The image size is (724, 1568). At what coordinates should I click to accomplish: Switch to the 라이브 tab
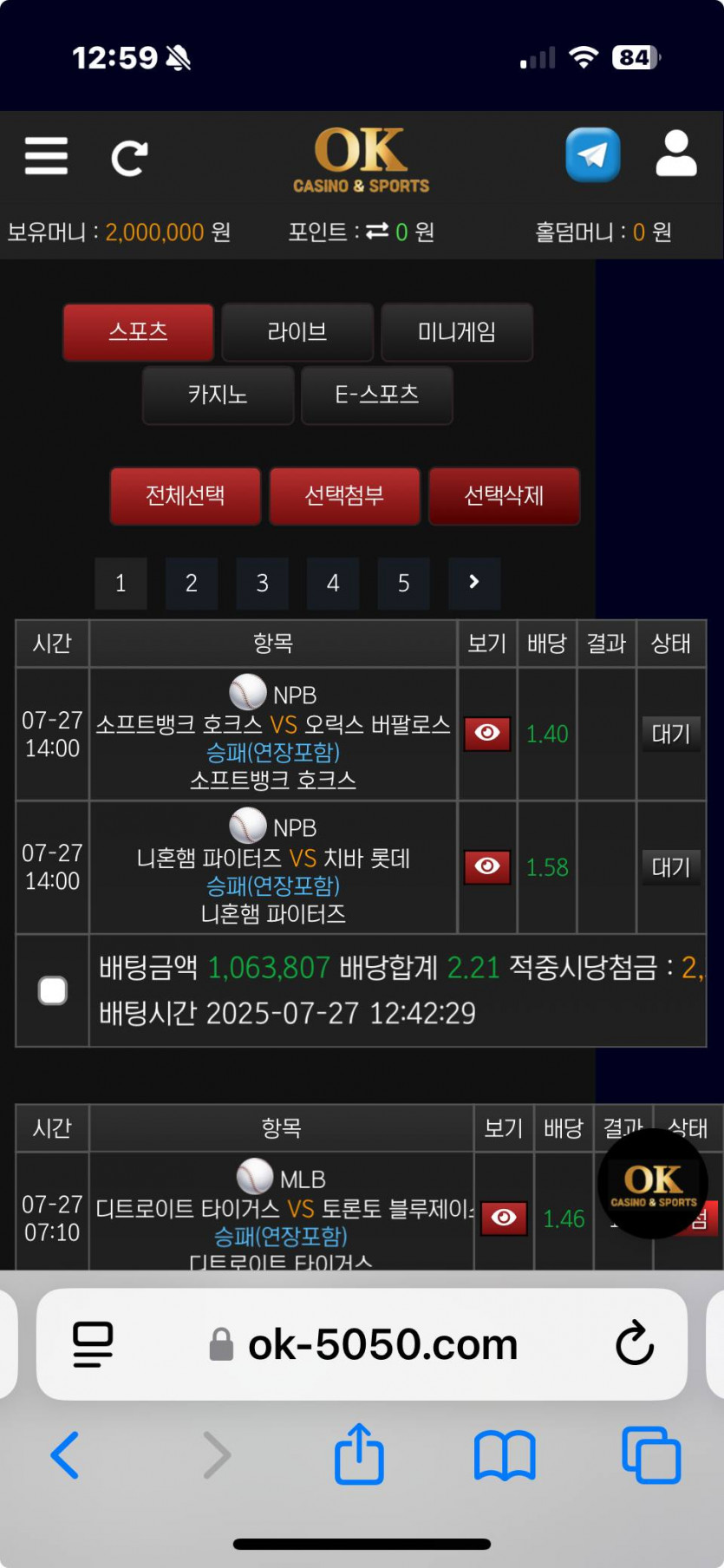click(297, 332)
